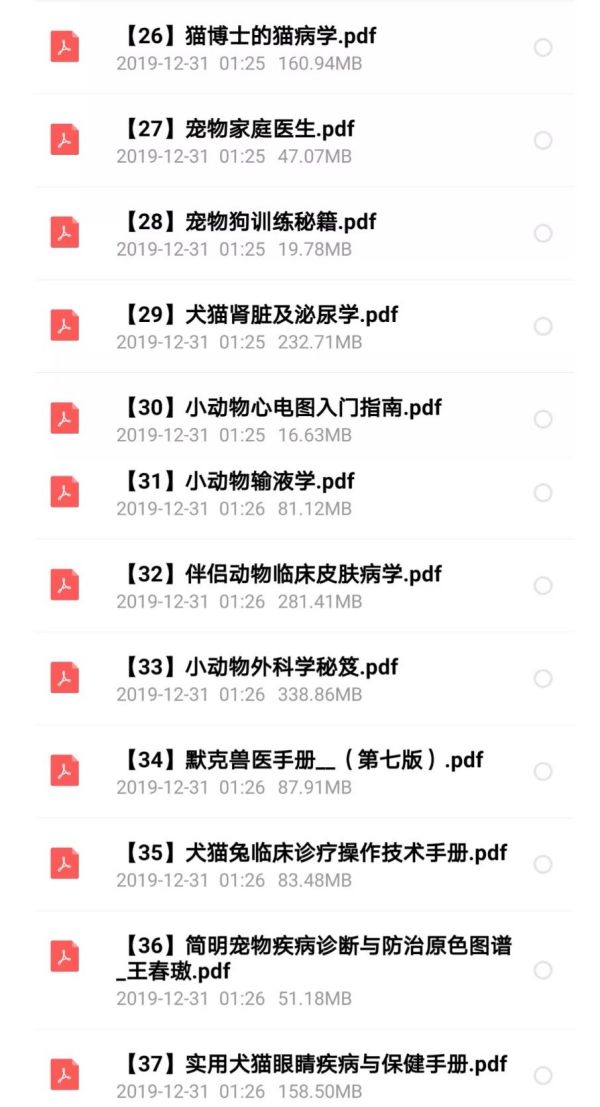Select the 【27】宠物家庭医生.pdf file circle
This screenshot has width=600, height=1107.
click(x=543, y=140)
